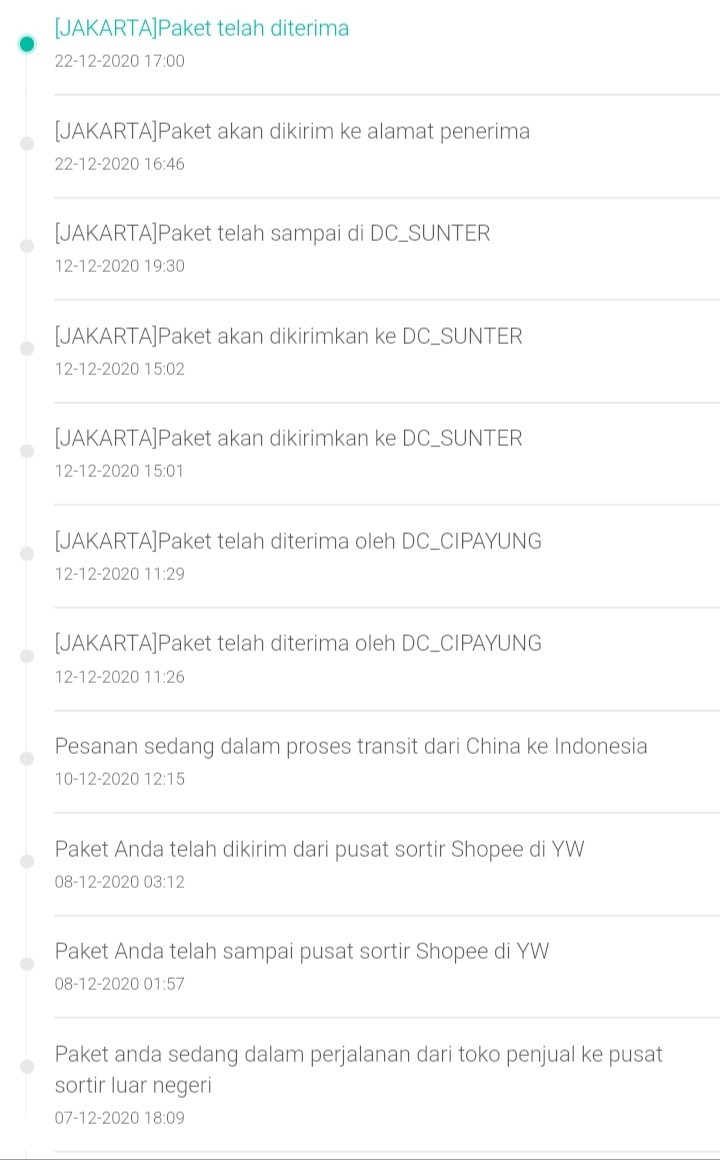Screen dimensions: 720x1160
Task: Open the '[JAKARTA]Paket telah diterima' status entry
Action: tap(203, 29)
